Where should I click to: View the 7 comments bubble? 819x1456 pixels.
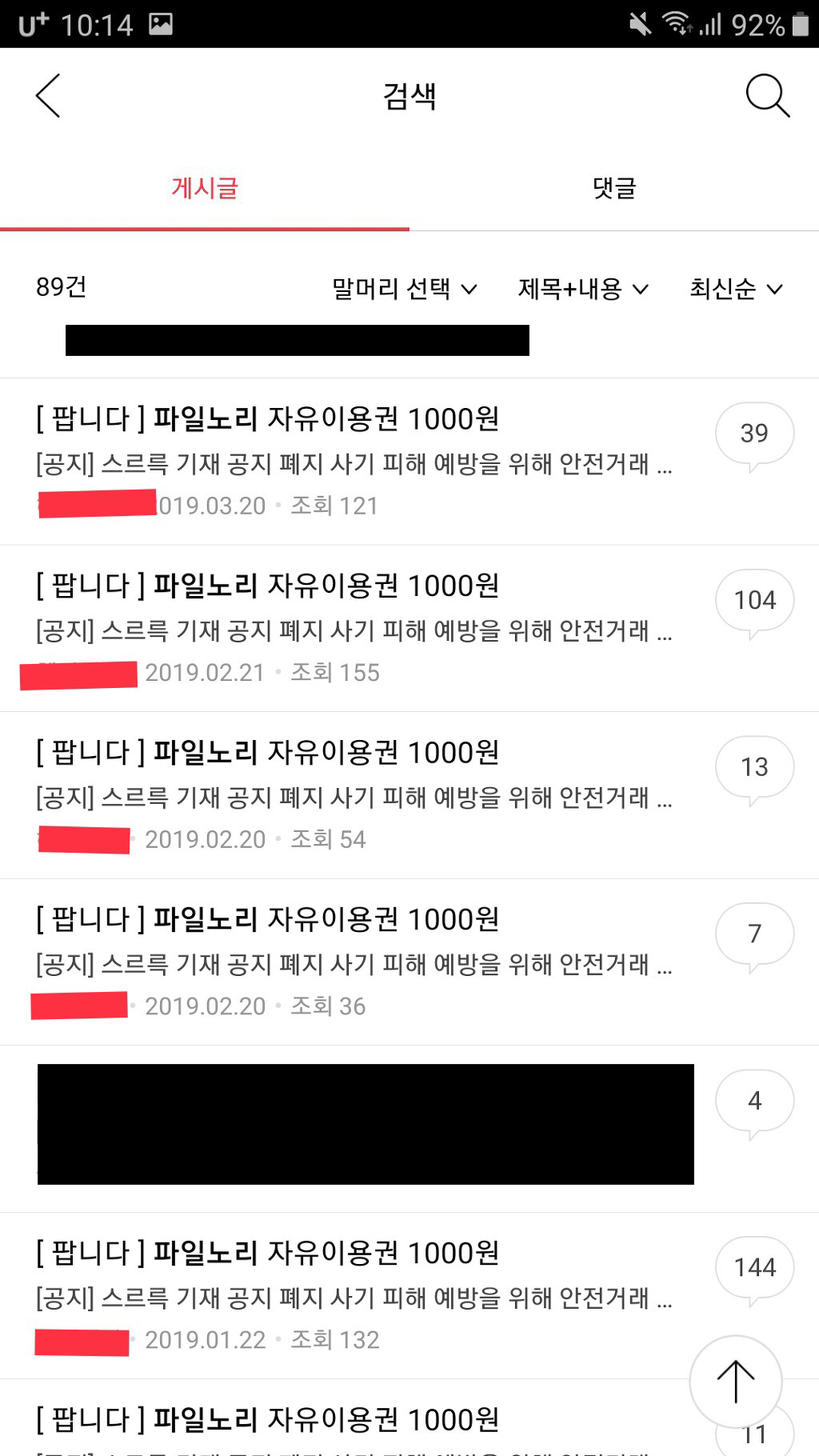(754, 934)
